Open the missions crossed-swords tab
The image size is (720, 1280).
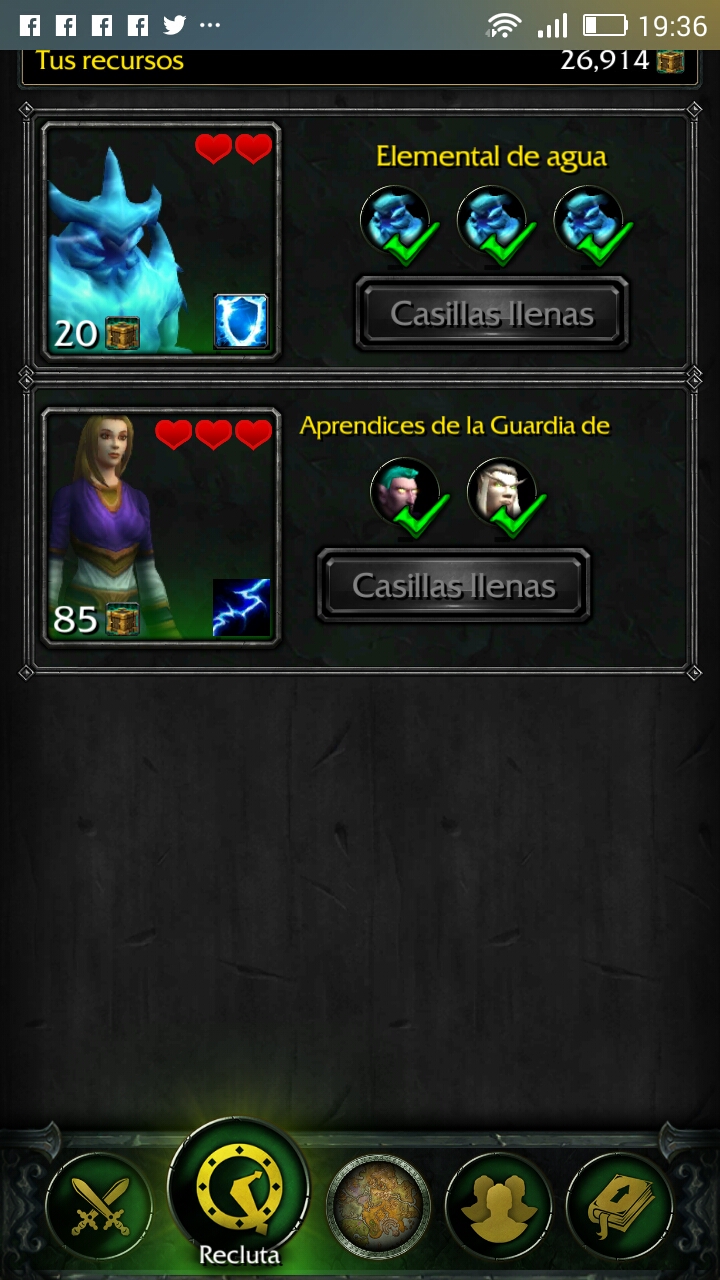tap(99, 1205)
